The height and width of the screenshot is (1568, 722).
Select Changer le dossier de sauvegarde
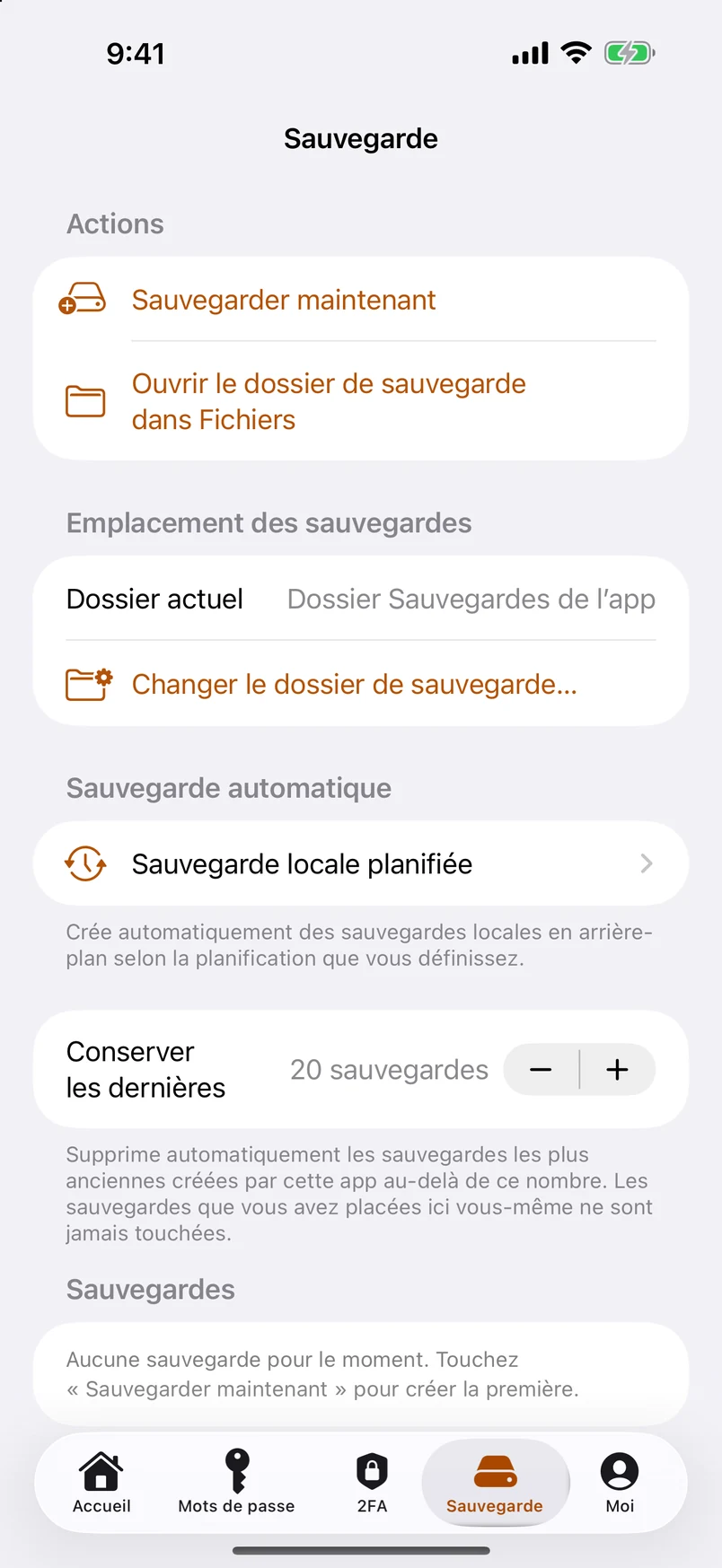point(361,684)
